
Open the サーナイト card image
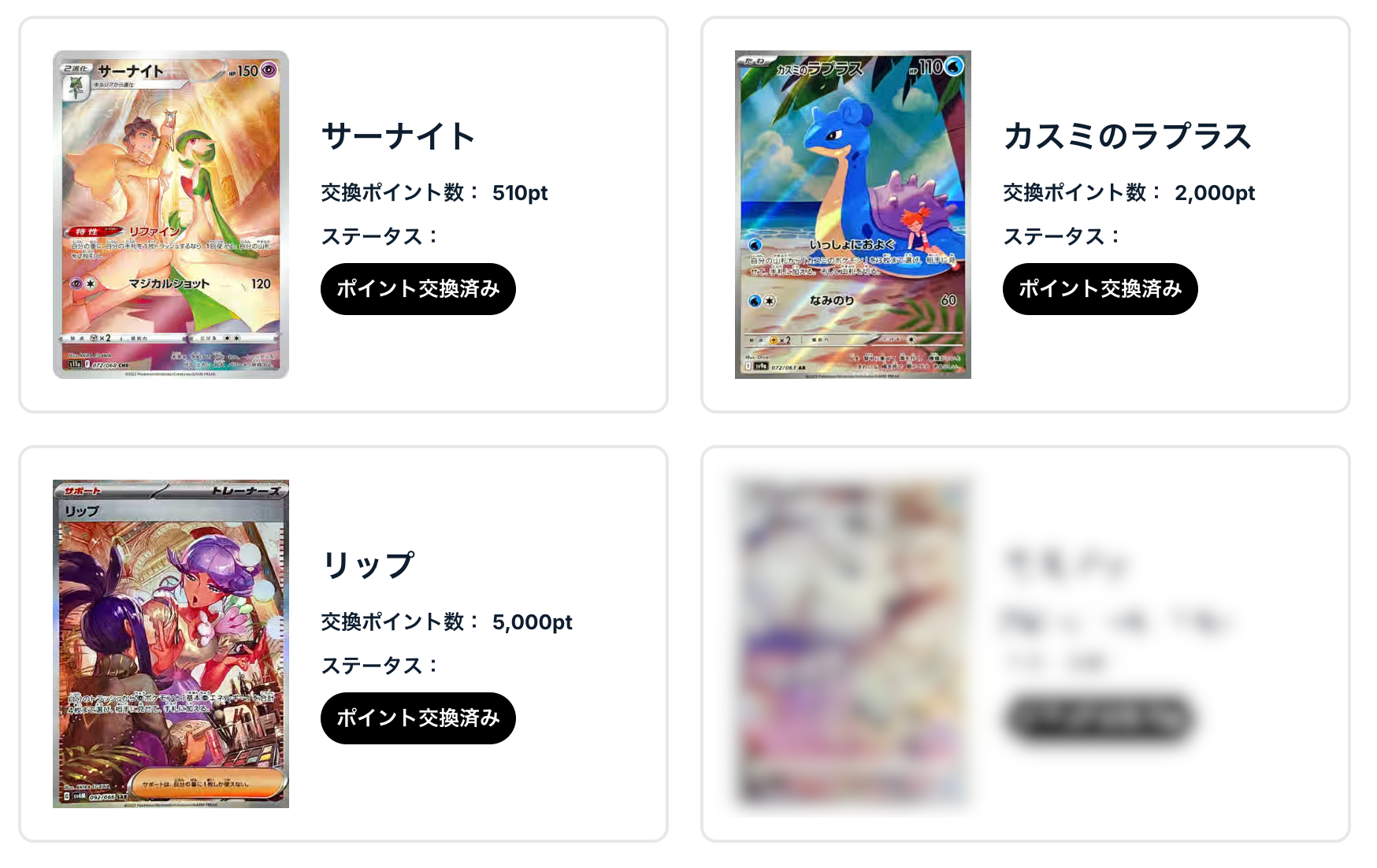(x=171, y=214)
